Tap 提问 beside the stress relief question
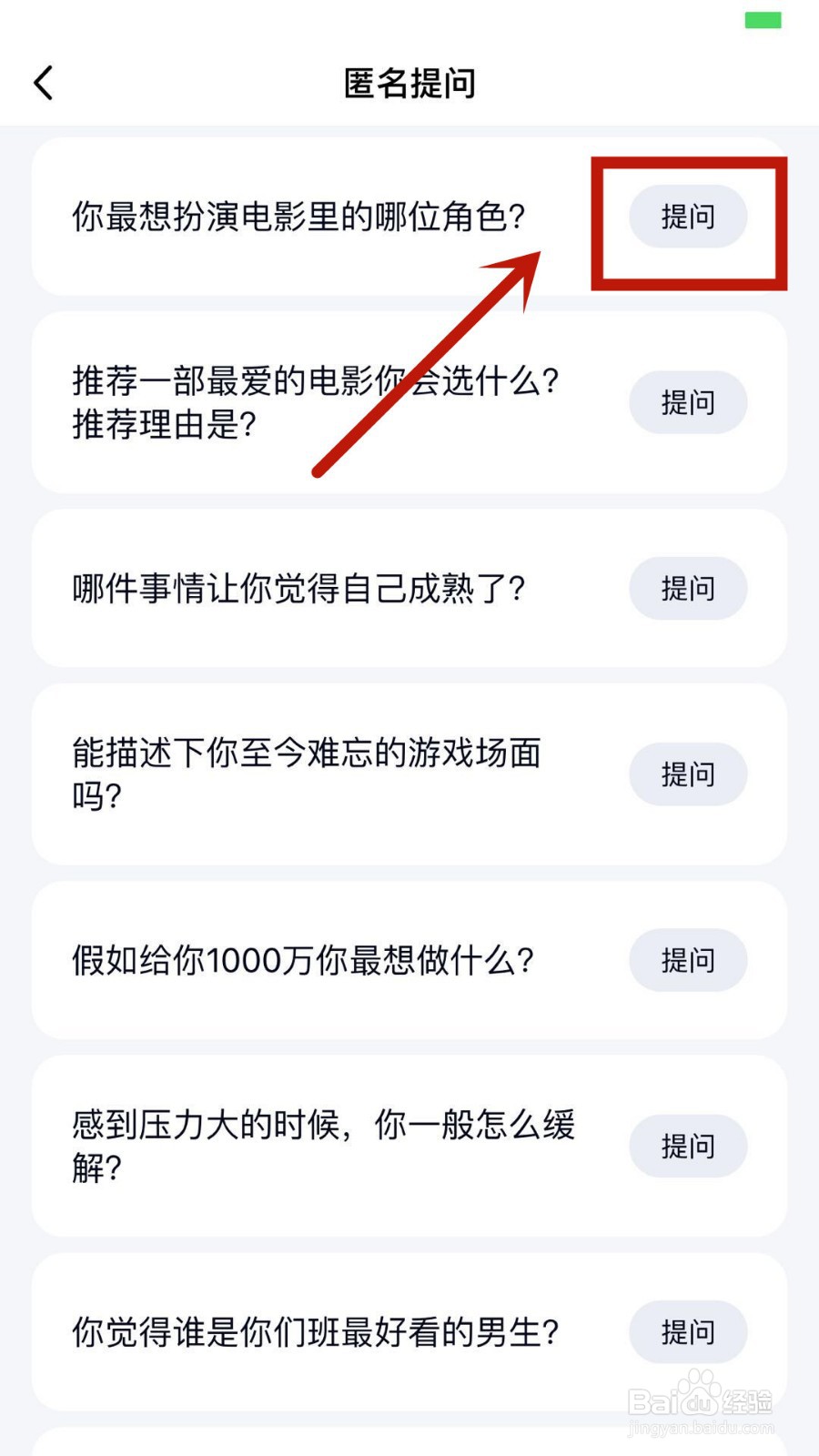819x1456 pixels. coord(688,1147)
